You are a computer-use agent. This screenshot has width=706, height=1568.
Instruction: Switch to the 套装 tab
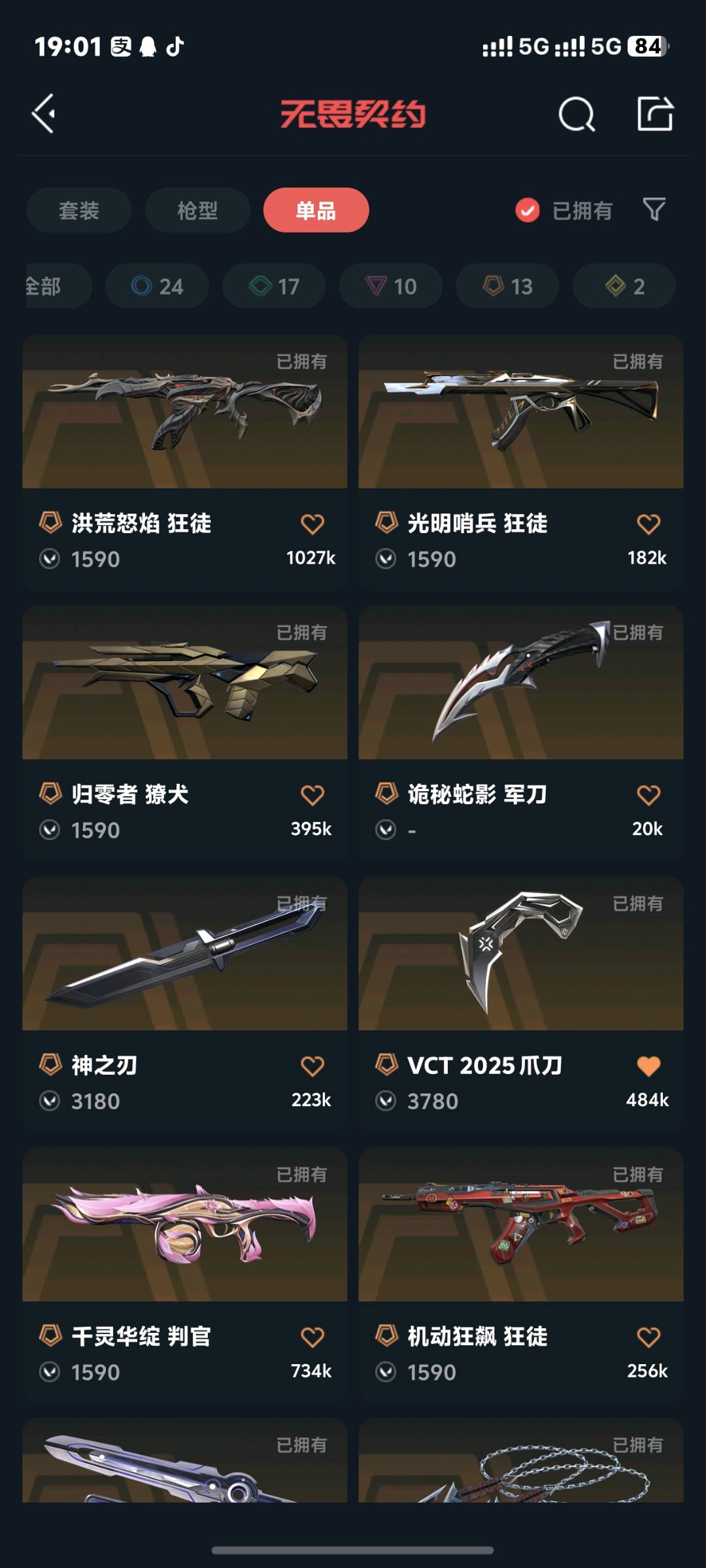[x=78, y=210]
